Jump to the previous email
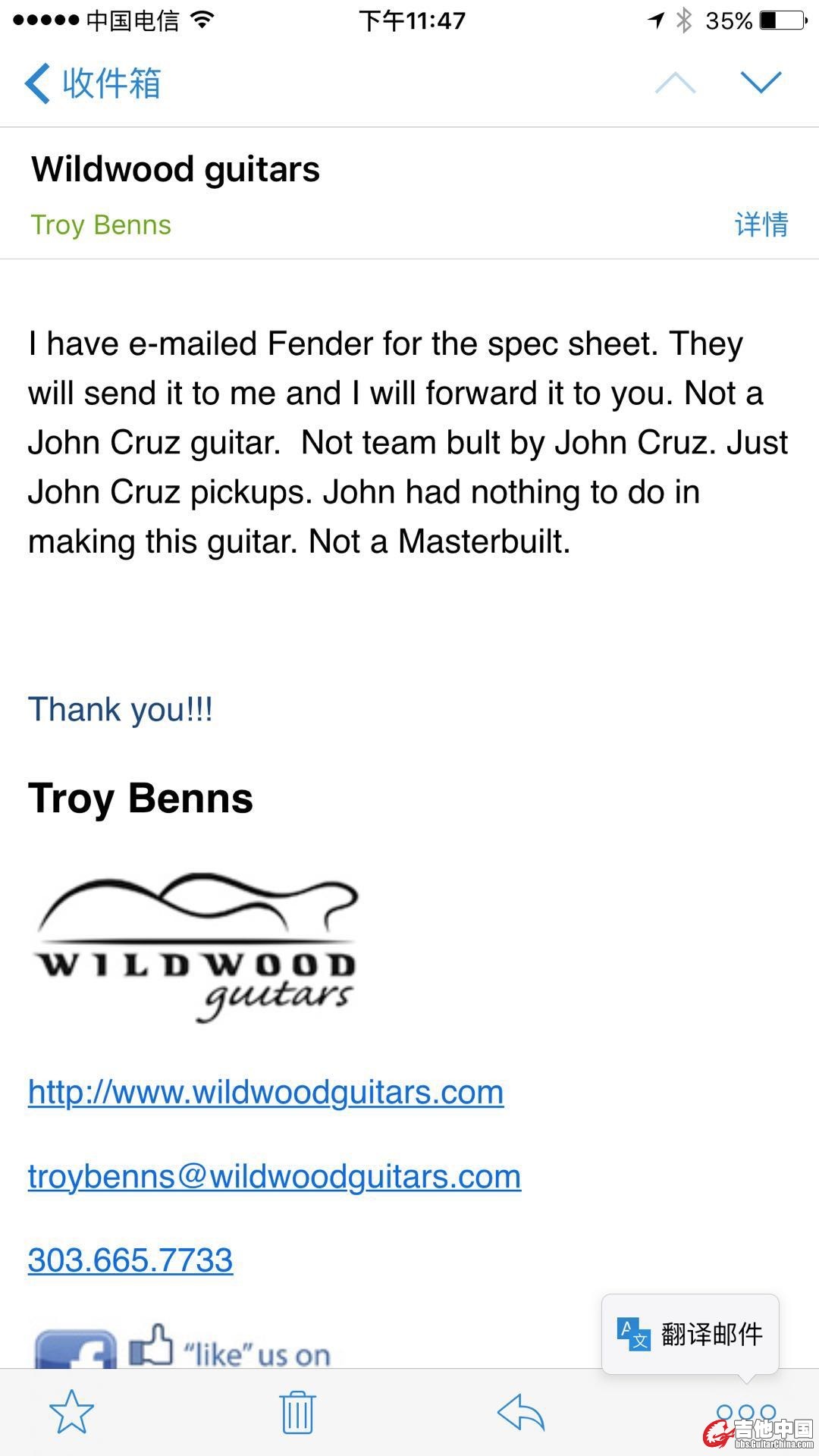The width and height of the screenshot is (819, 1456). pyautogui.click(x=675, y=83)
